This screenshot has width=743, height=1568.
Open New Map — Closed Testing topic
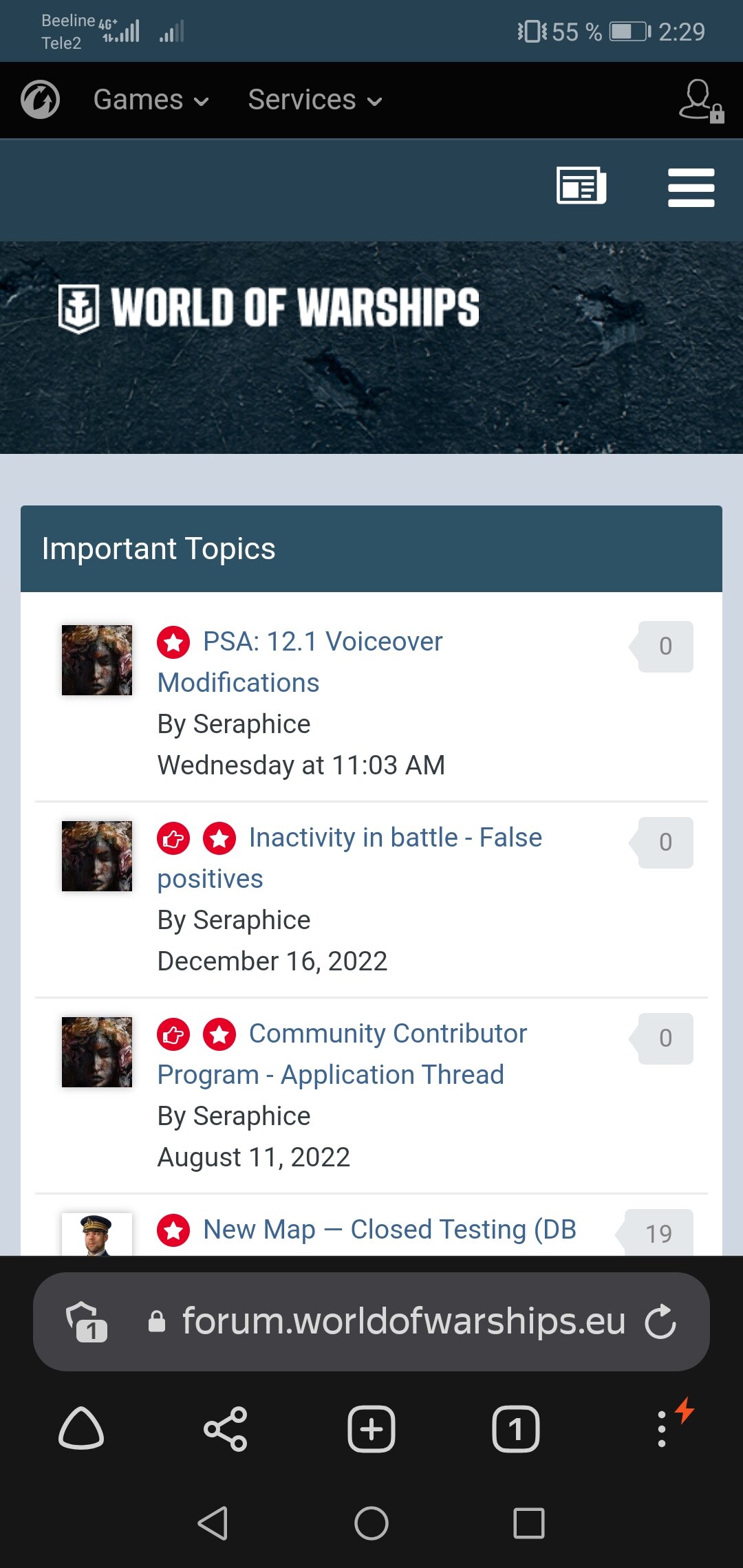[x=389, y=1230]
